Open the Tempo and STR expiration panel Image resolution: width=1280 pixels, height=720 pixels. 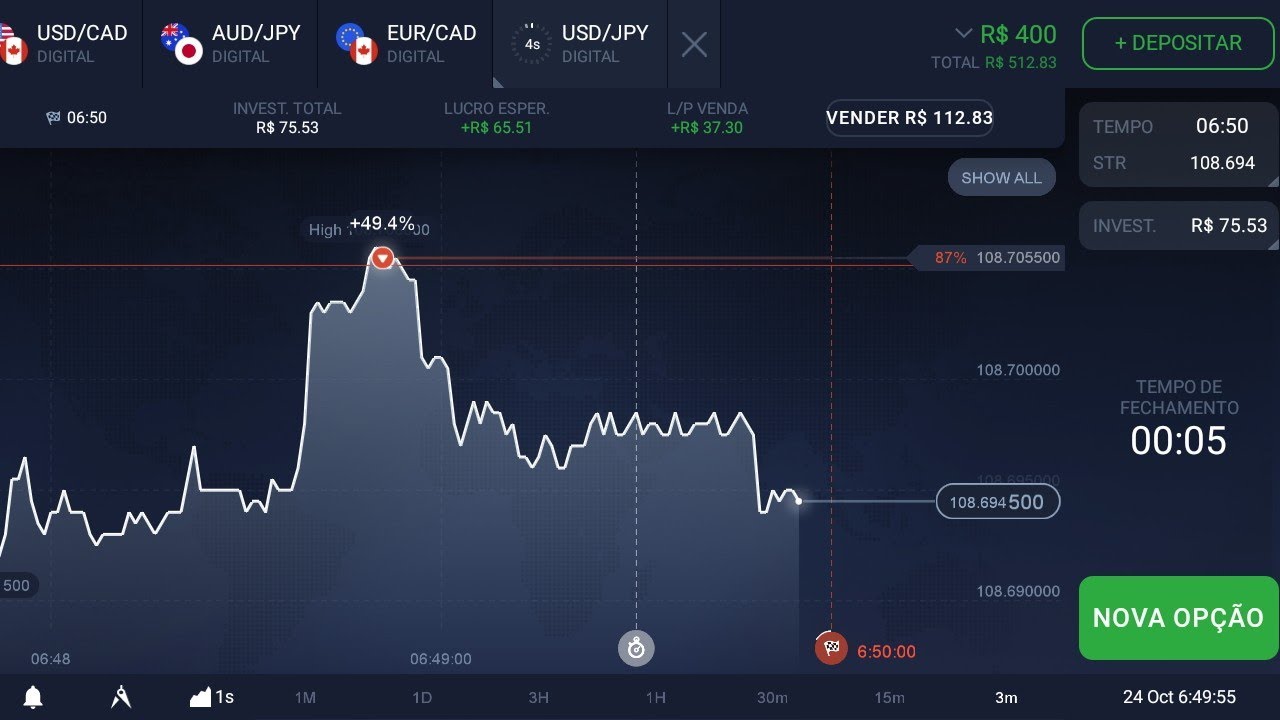1178,145
